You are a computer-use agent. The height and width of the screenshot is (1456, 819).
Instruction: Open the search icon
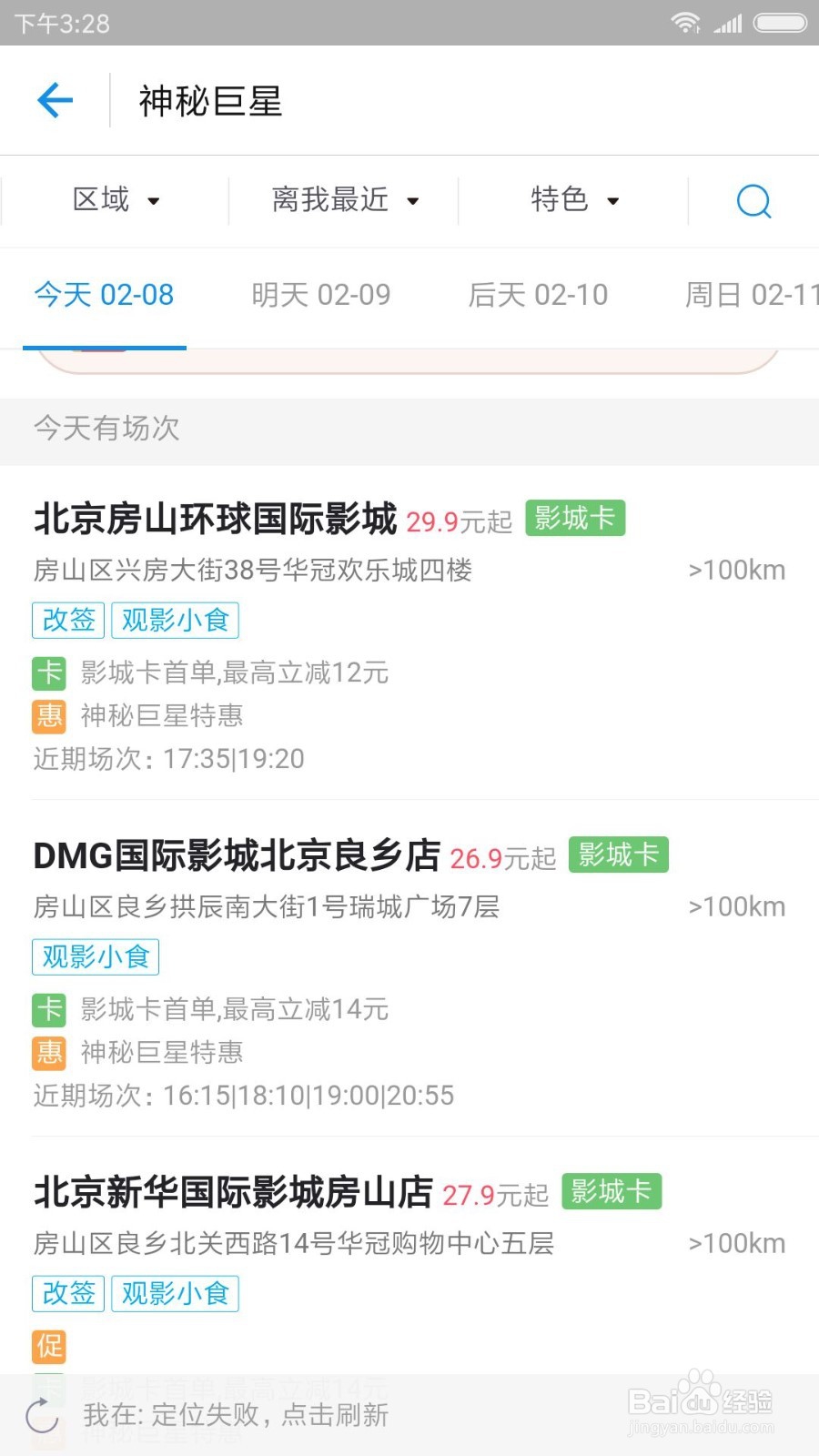point(753,201)
